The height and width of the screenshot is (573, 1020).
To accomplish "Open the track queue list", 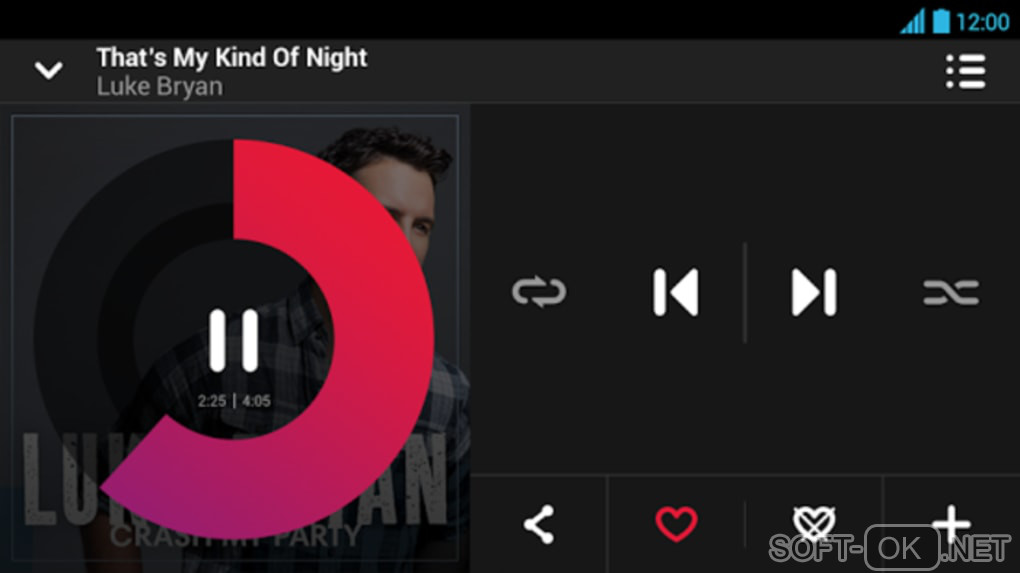I will [x=965, y=71].
